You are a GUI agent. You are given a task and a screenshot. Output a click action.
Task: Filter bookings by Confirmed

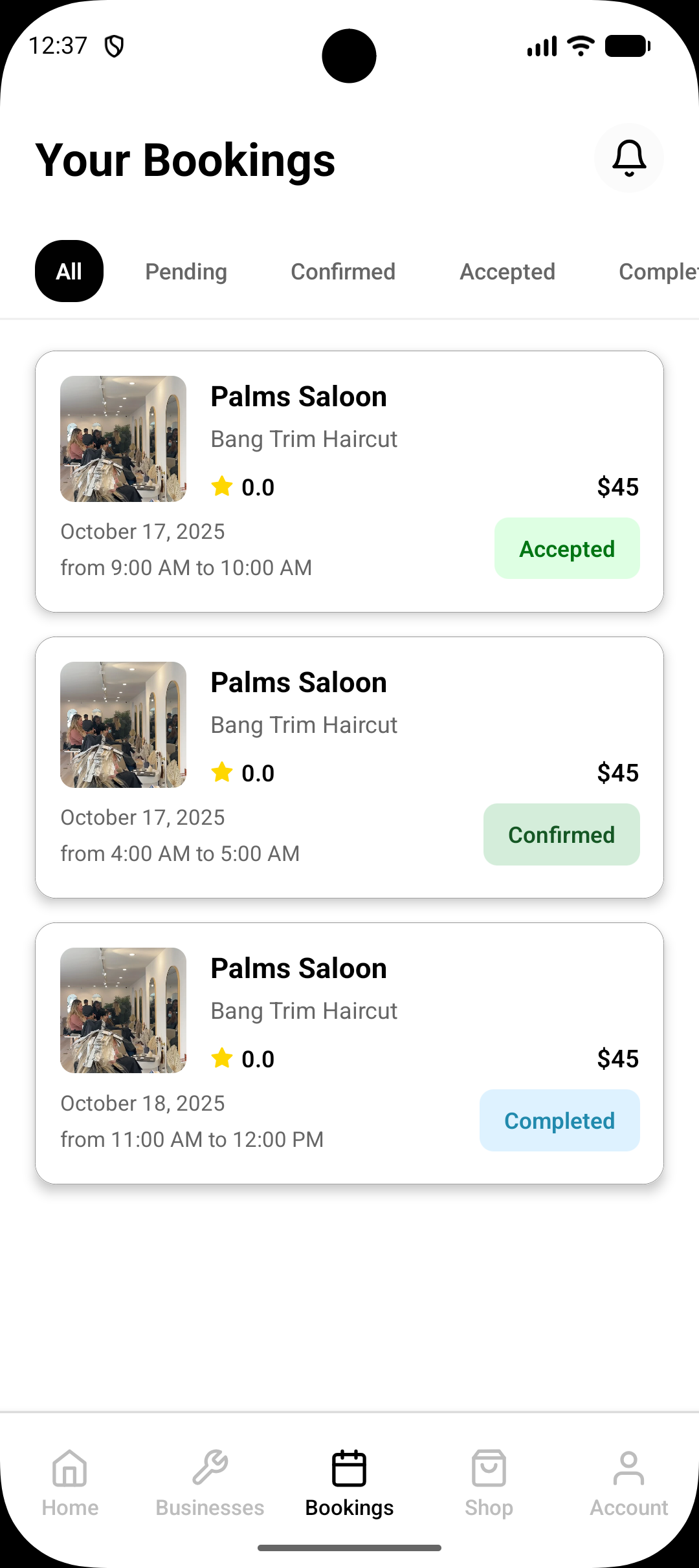coord(343,272)
